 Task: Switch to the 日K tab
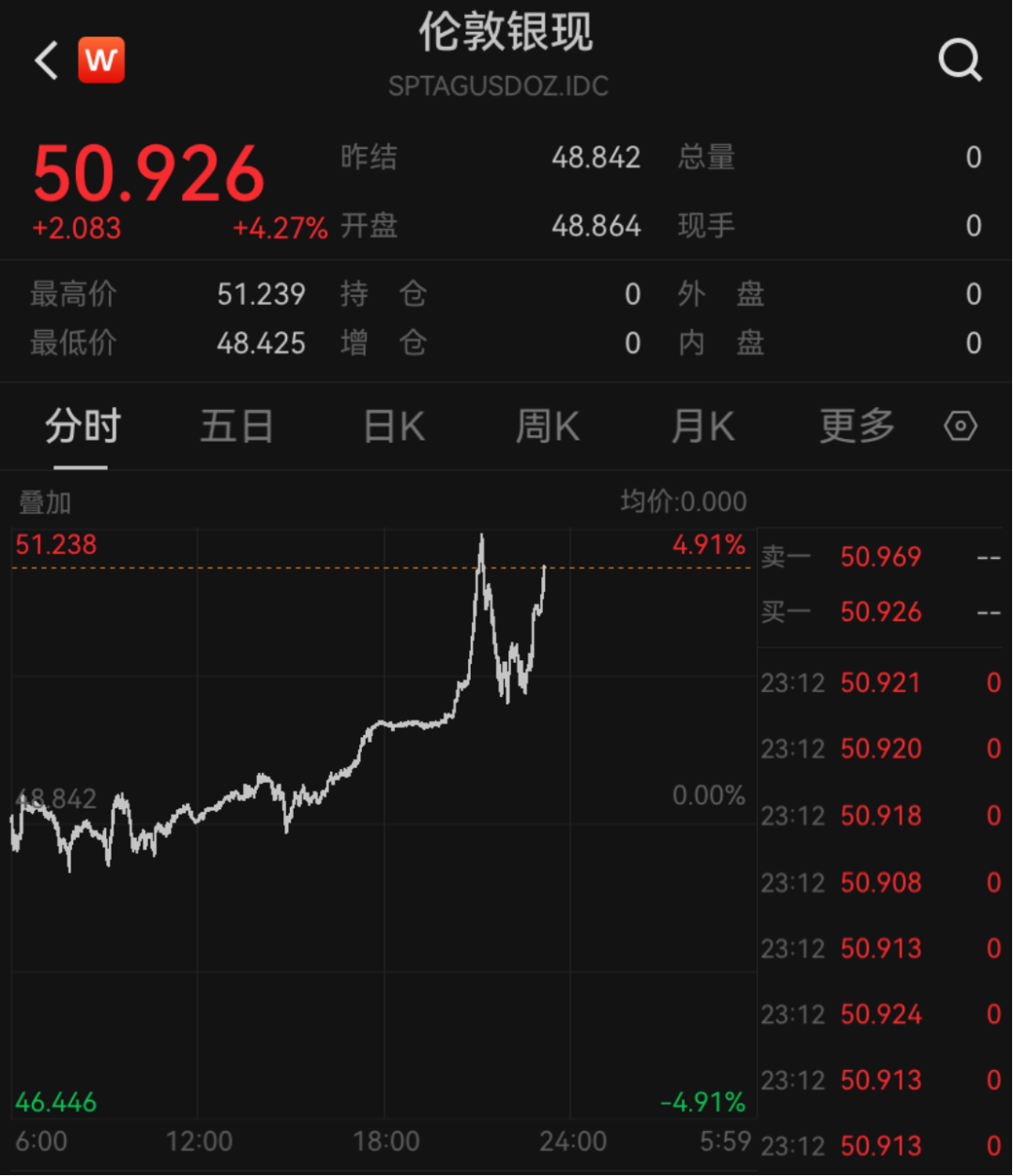click(x=394, y=428)
